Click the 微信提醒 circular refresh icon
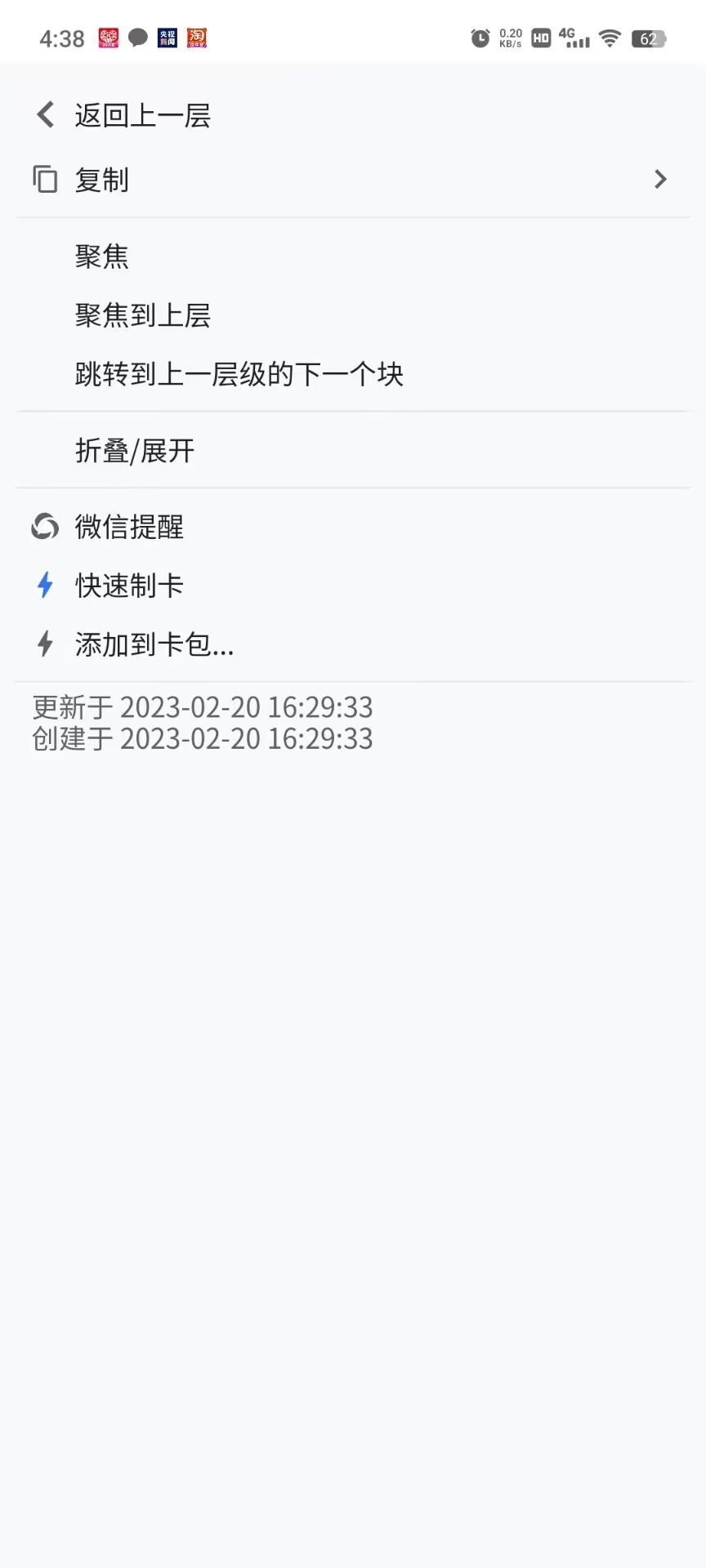The image size is (706, 1568). (x=45, y=528)
